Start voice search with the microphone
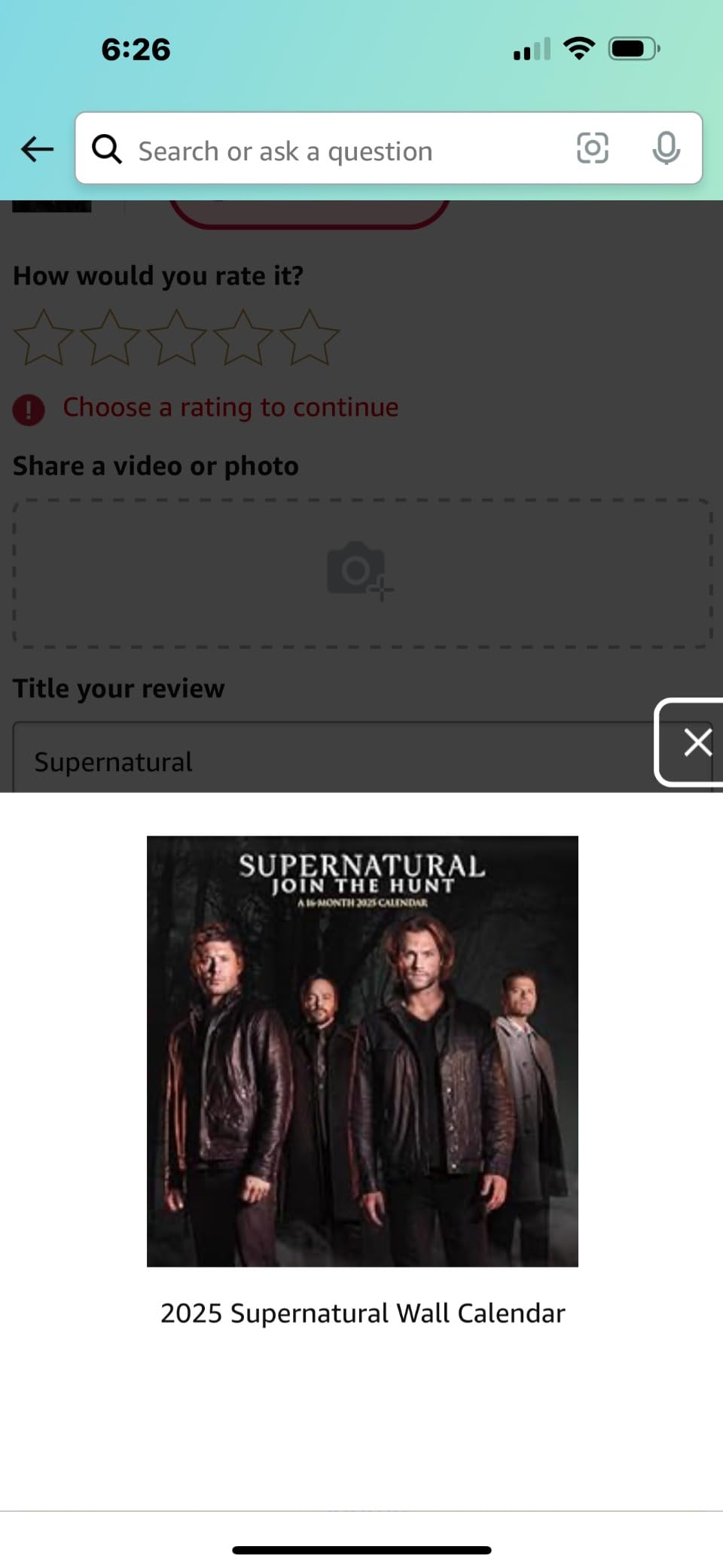The image size is (723, 1568). [x=666, y=148]
